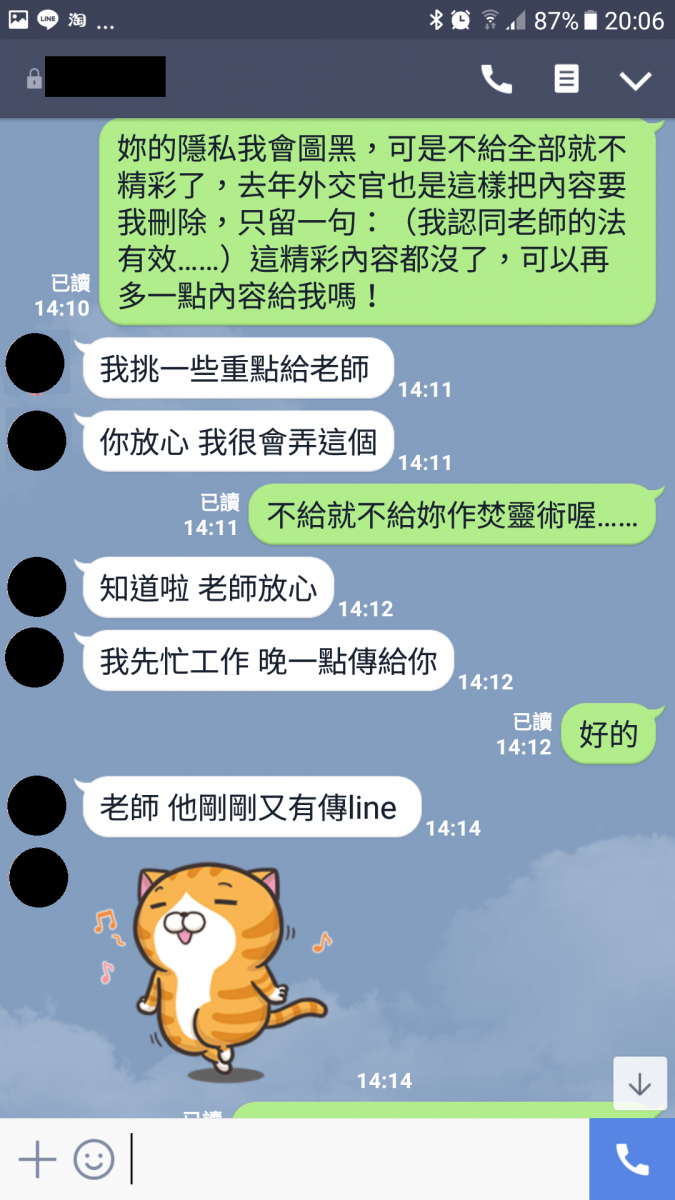
Task: Open profile picture beside 我挑一些重點給老師
Action: (36, 364)
